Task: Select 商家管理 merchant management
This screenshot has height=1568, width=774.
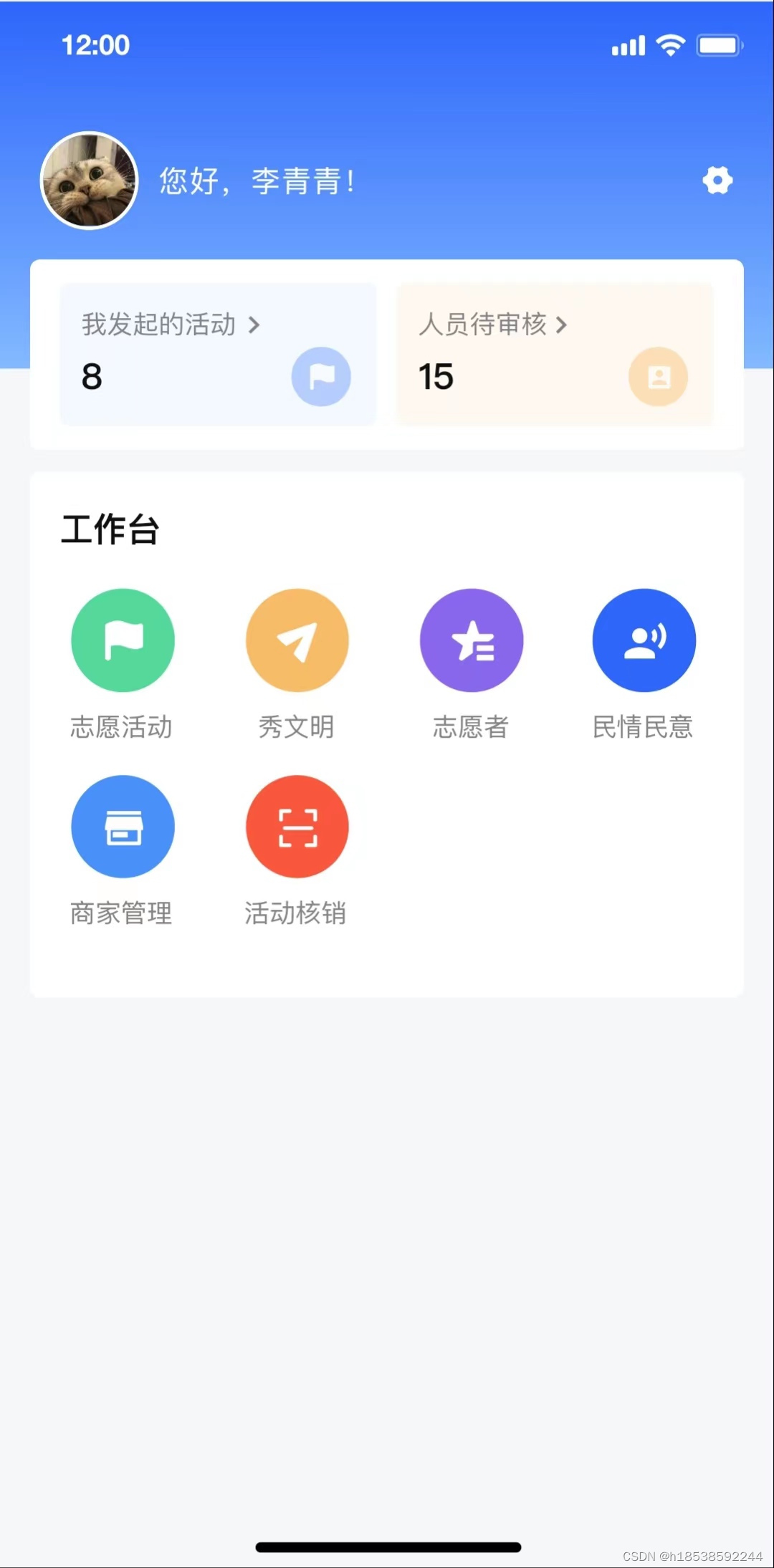Action: click(123, 827)
